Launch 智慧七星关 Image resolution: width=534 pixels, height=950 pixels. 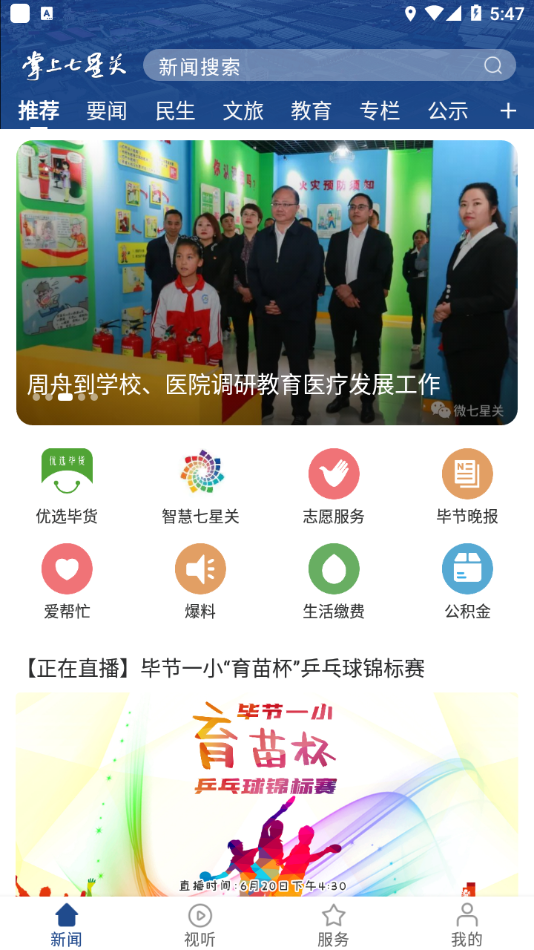[x=201, y=487]
